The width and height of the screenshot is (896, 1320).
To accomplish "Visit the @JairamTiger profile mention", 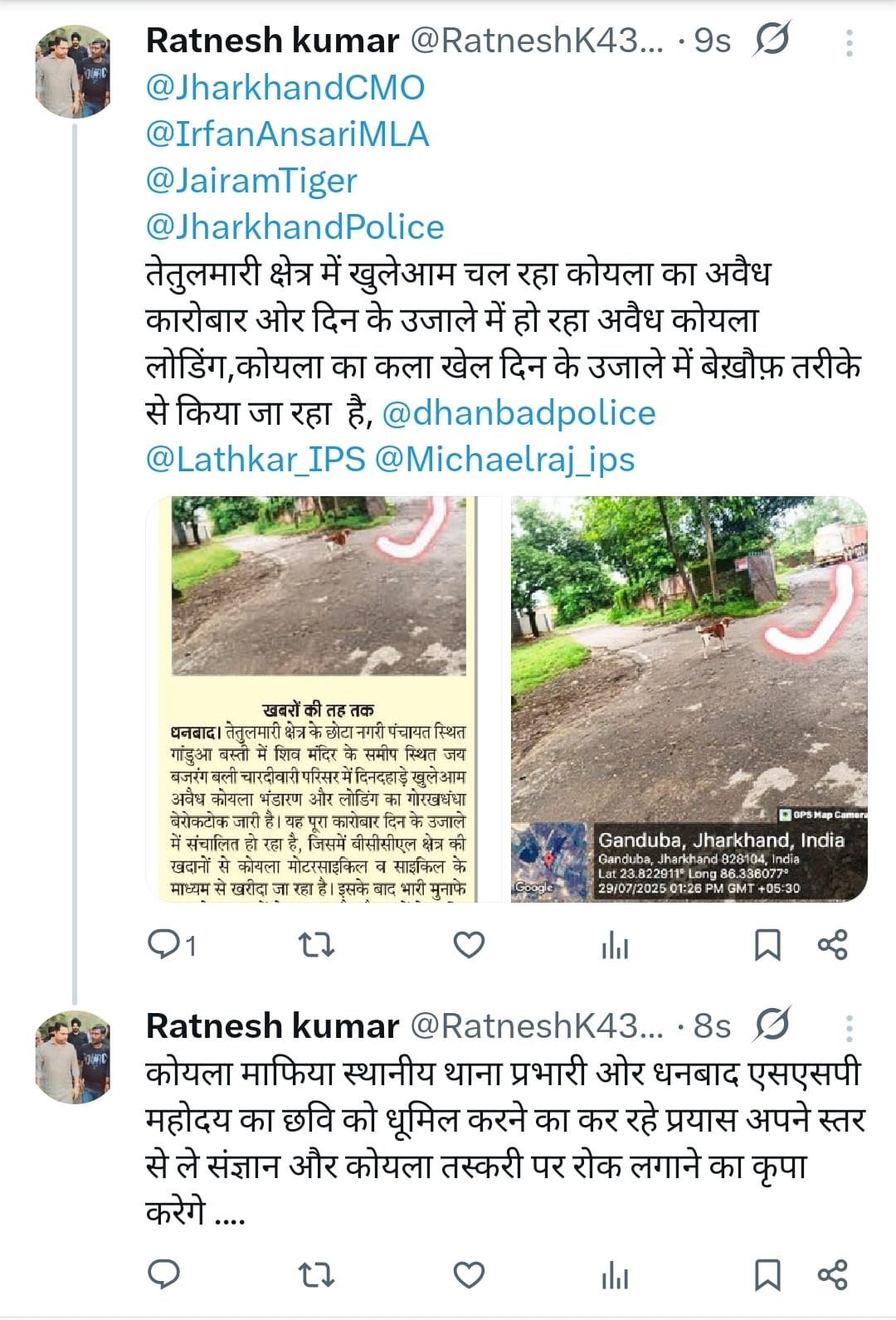I will click(x=251, y=181).
